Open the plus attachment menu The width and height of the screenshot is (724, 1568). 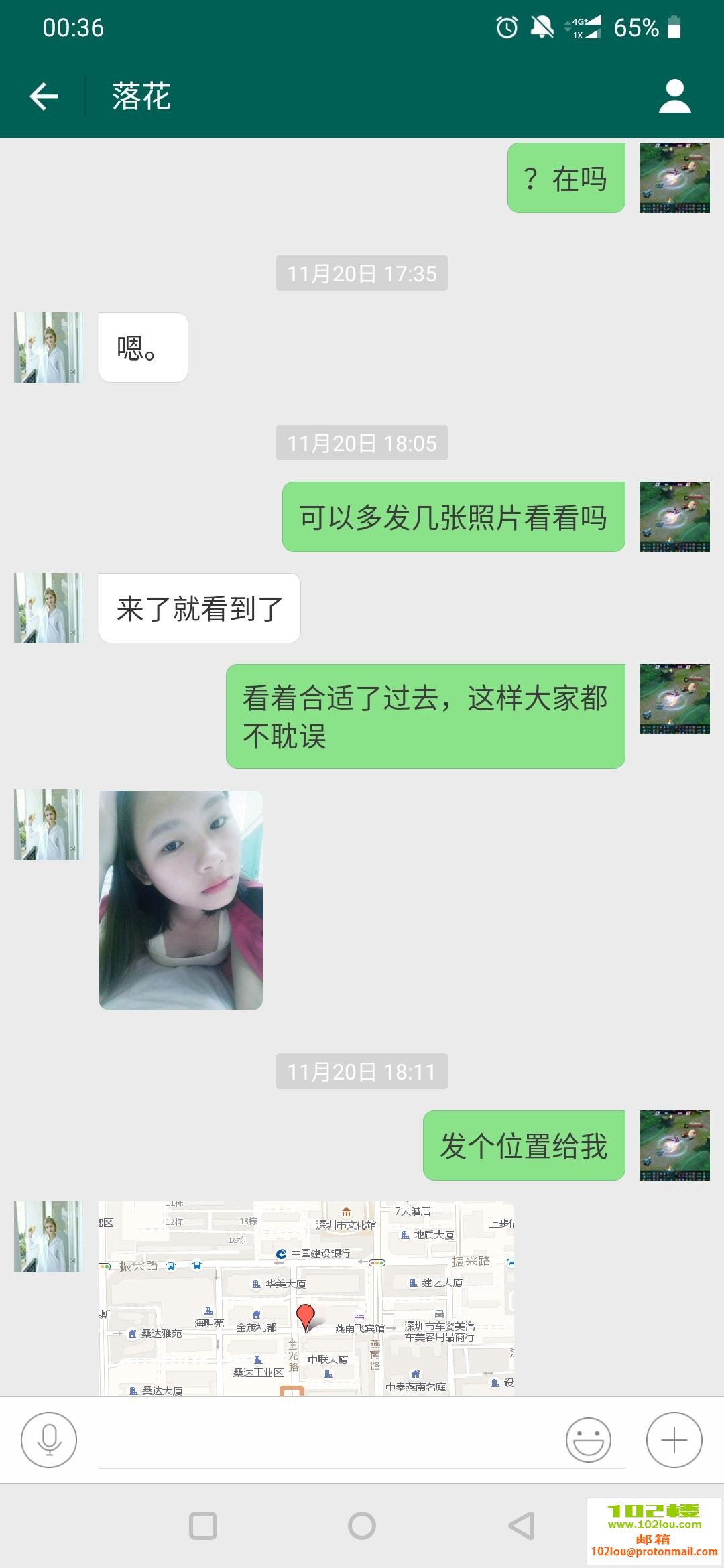[x=674, y=1439]
